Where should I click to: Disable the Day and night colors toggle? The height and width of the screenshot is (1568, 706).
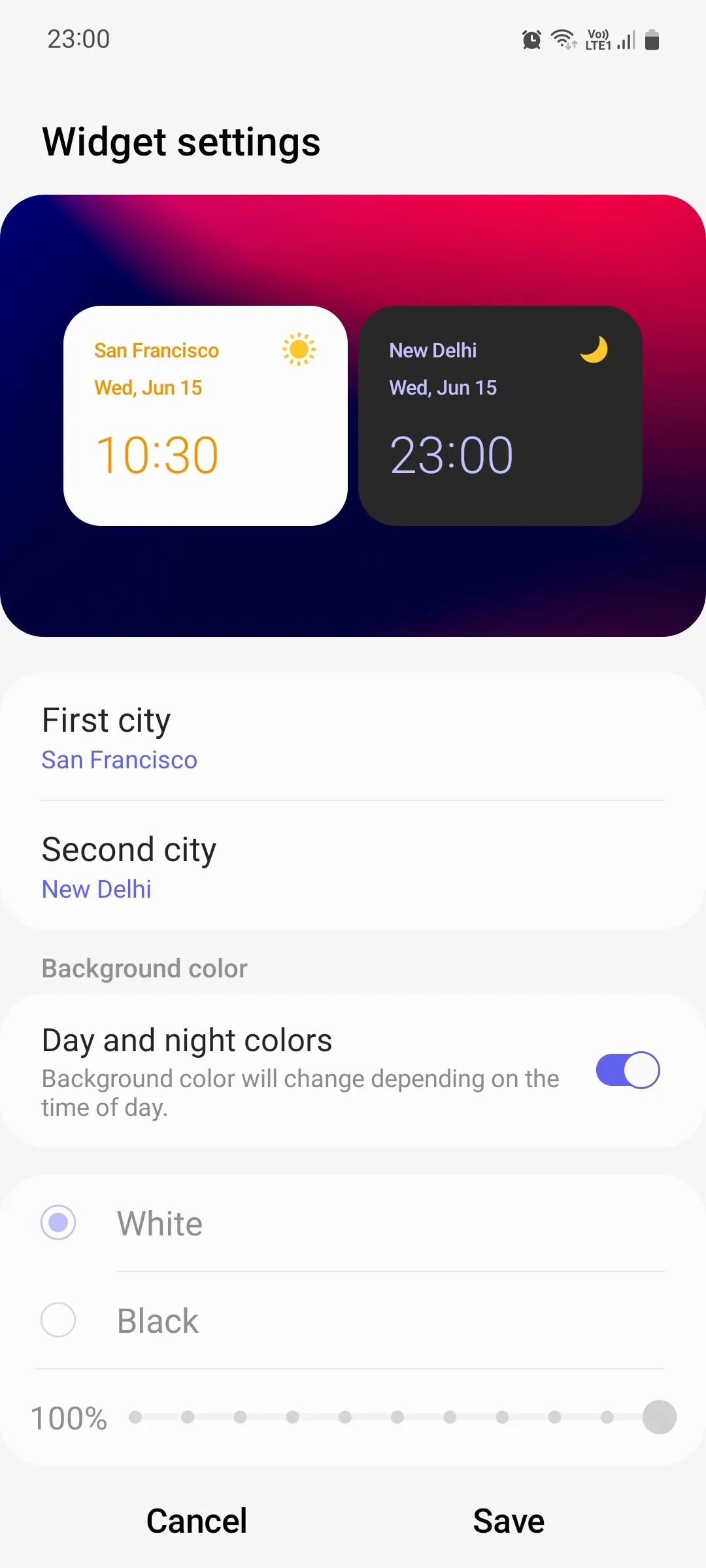tap(627, 1070)
